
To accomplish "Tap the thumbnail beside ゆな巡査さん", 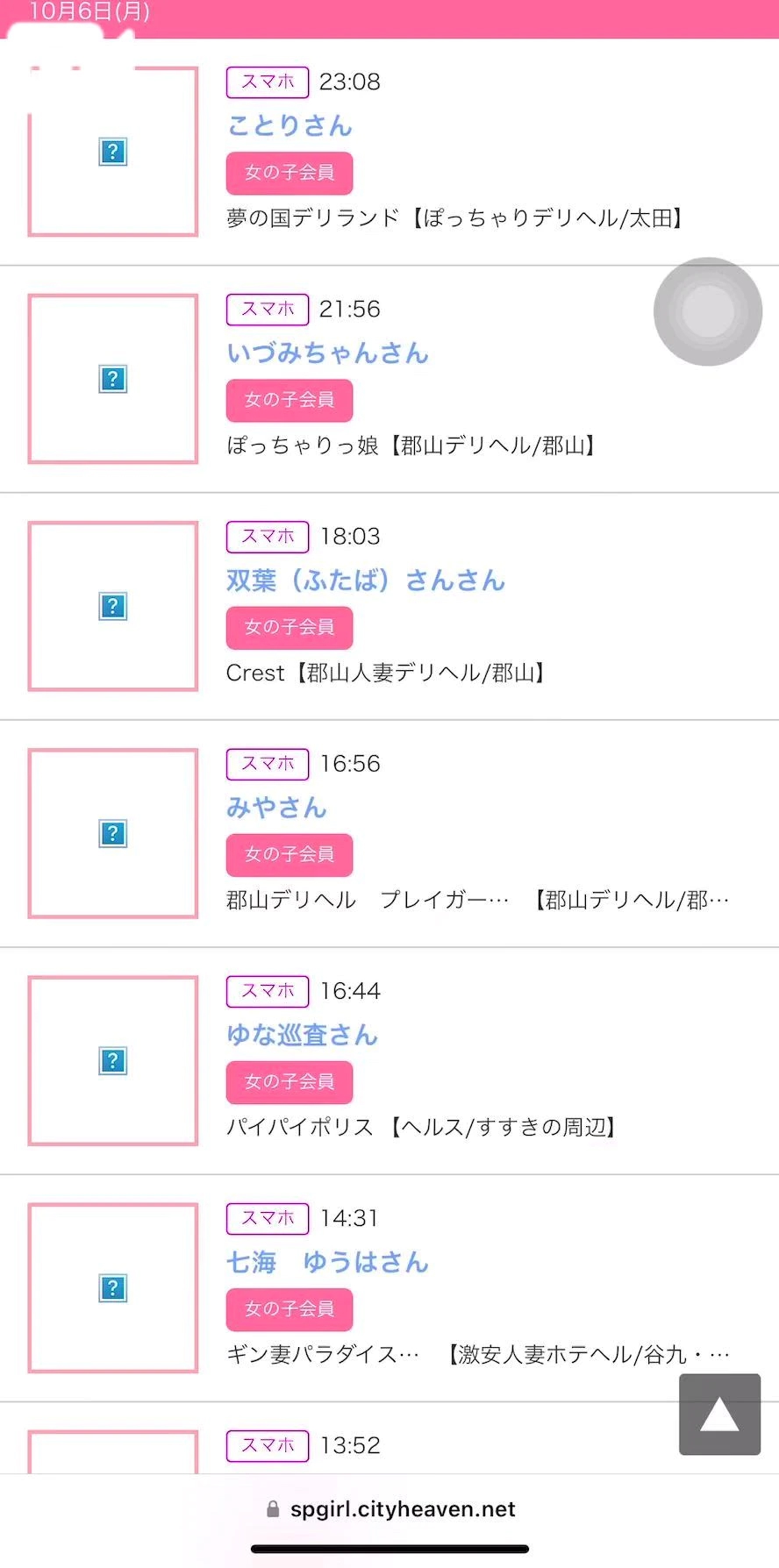I will tap(113, 1060).
